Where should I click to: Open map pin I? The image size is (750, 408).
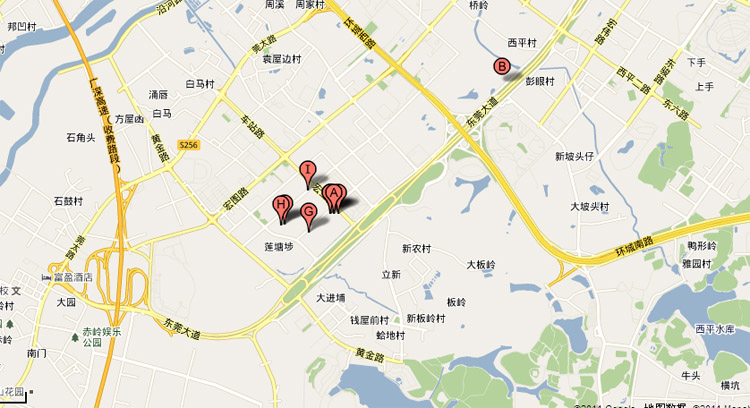click(x=308, y=175)
